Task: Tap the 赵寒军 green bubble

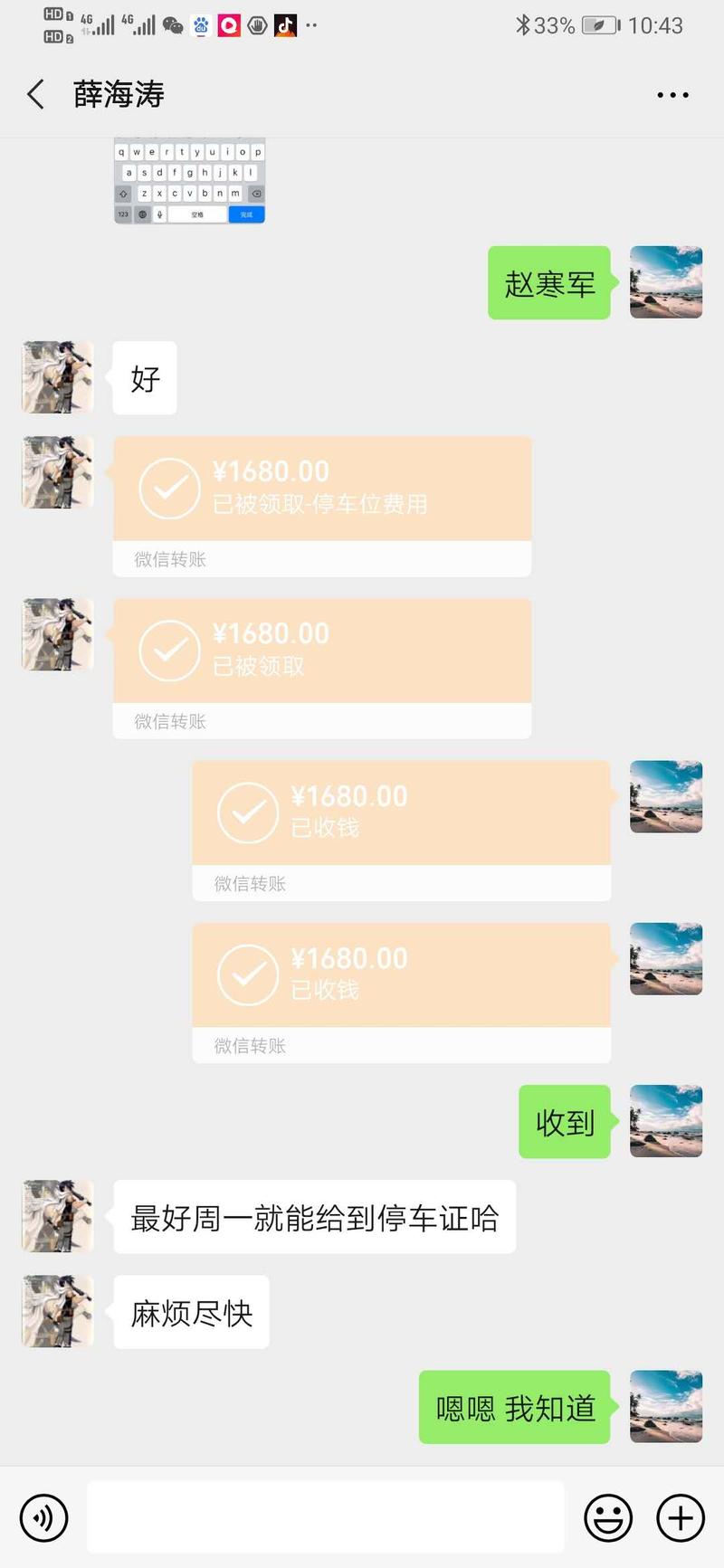Action: pos(548,282)
